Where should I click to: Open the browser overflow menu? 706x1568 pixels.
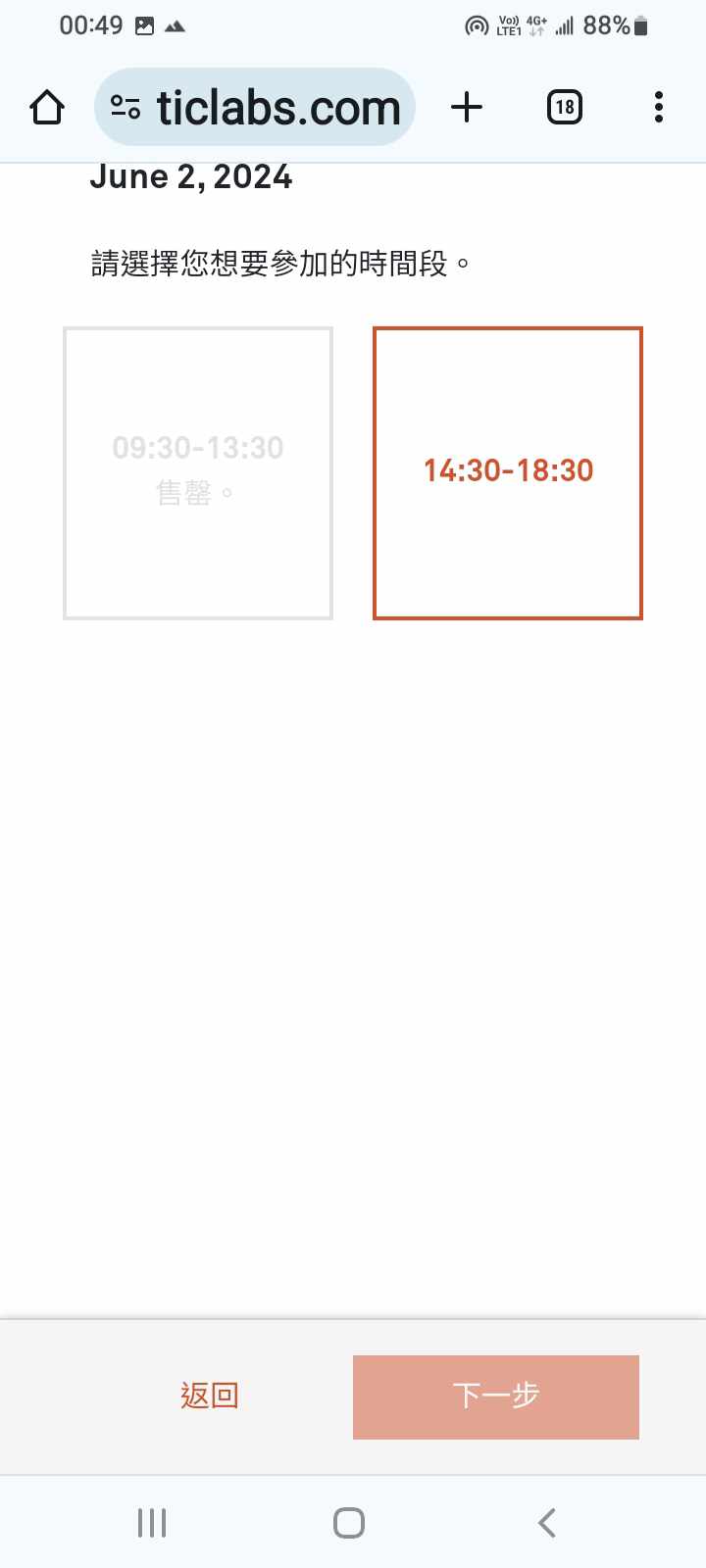[x=658, y=108]
